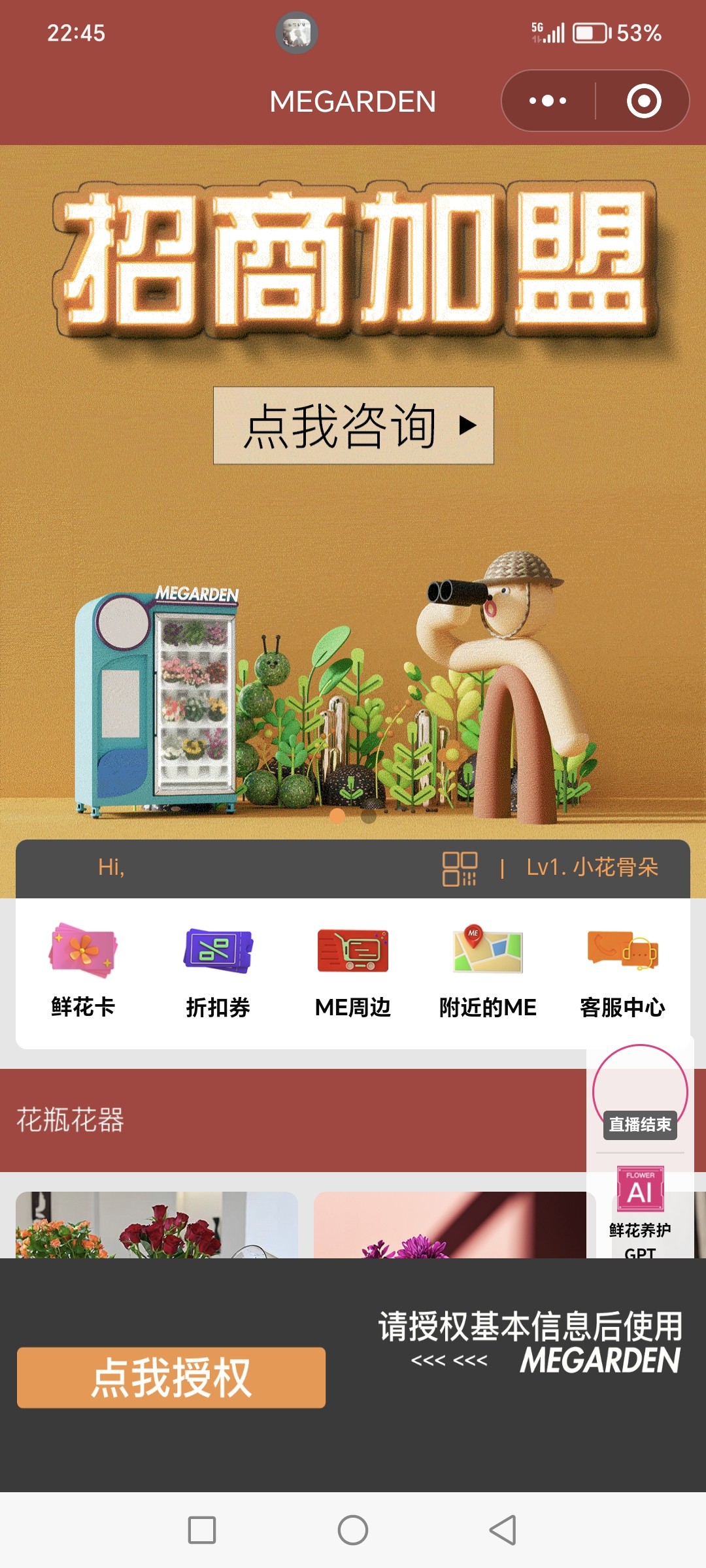This screenshot has width=706, height=1568.
Task: Open the red roses vase product card
Action: click(157, 1225)
